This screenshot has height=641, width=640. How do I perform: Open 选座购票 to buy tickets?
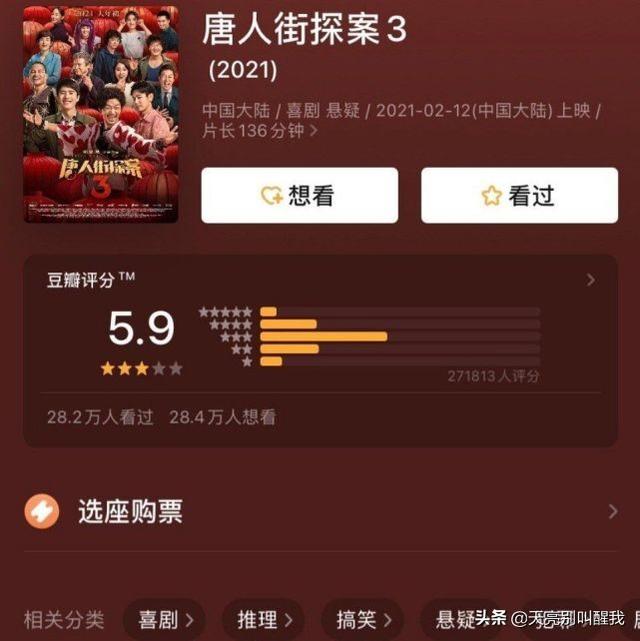coord(320,512)
